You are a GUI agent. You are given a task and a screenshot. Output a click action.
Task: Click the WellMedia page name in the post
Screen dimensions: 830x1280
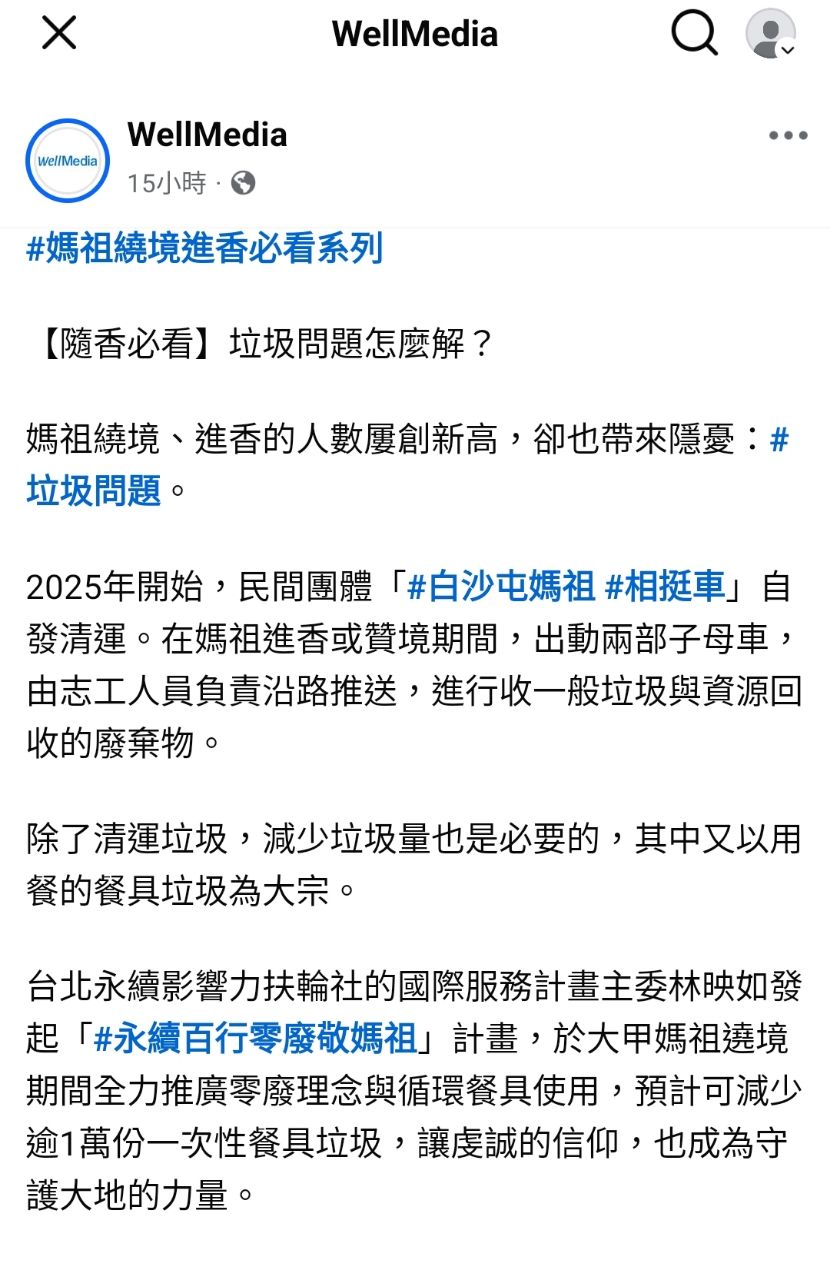(206, 133)
